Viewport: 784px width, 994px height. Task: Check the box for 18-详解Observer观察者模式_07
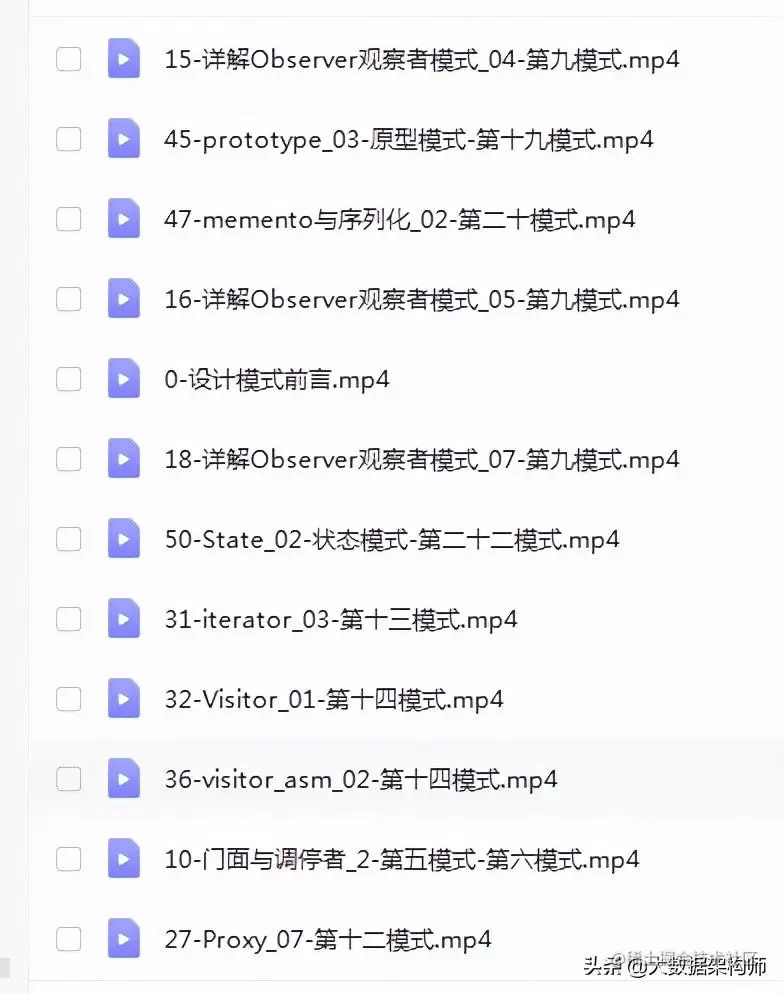(68, 459)
